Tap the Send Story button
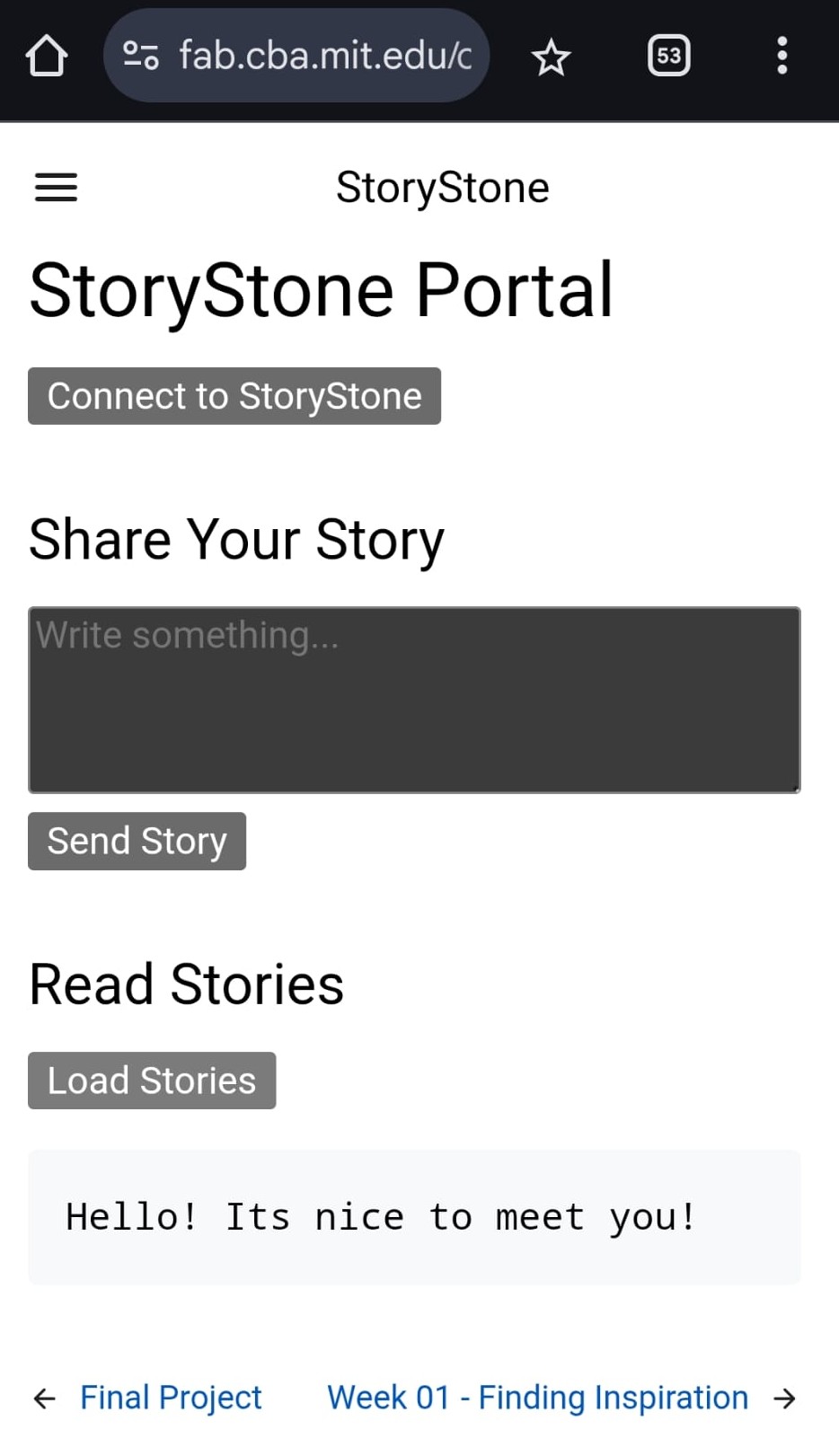839x1456 pixels. point(137,842)
